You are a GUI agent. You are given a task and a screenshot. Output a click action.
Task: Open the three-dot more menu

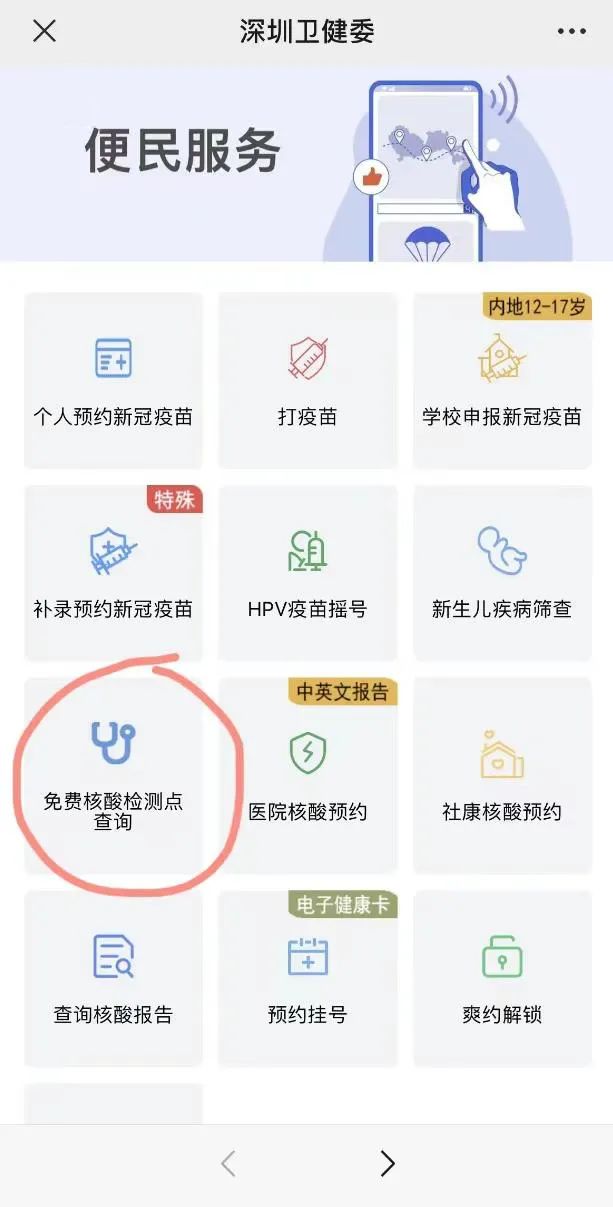click(572, 32)
